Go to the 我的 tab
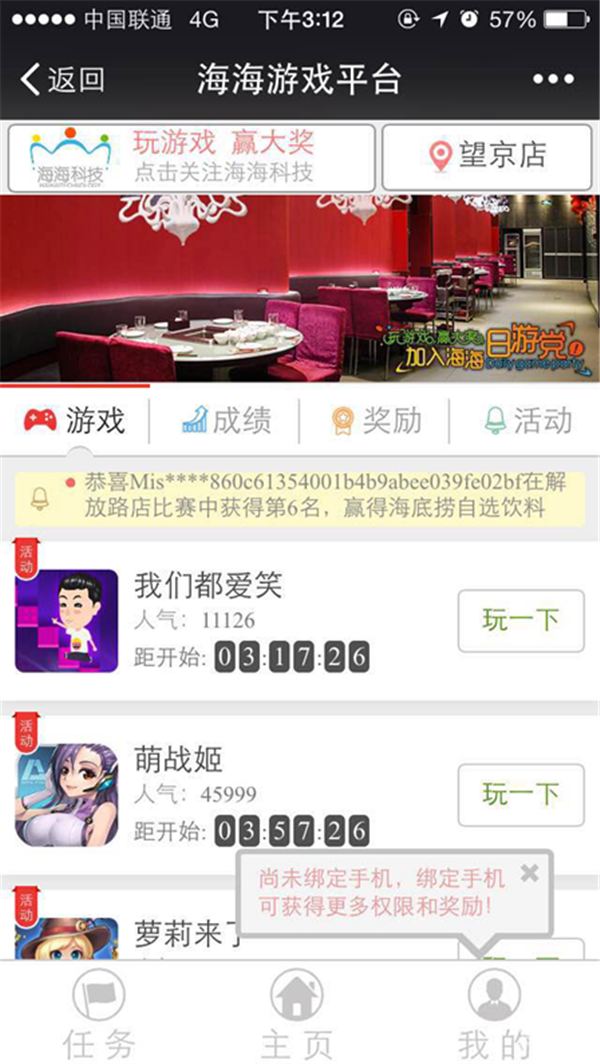This screenshot has height=1064, width=600. pos(494,1012)
